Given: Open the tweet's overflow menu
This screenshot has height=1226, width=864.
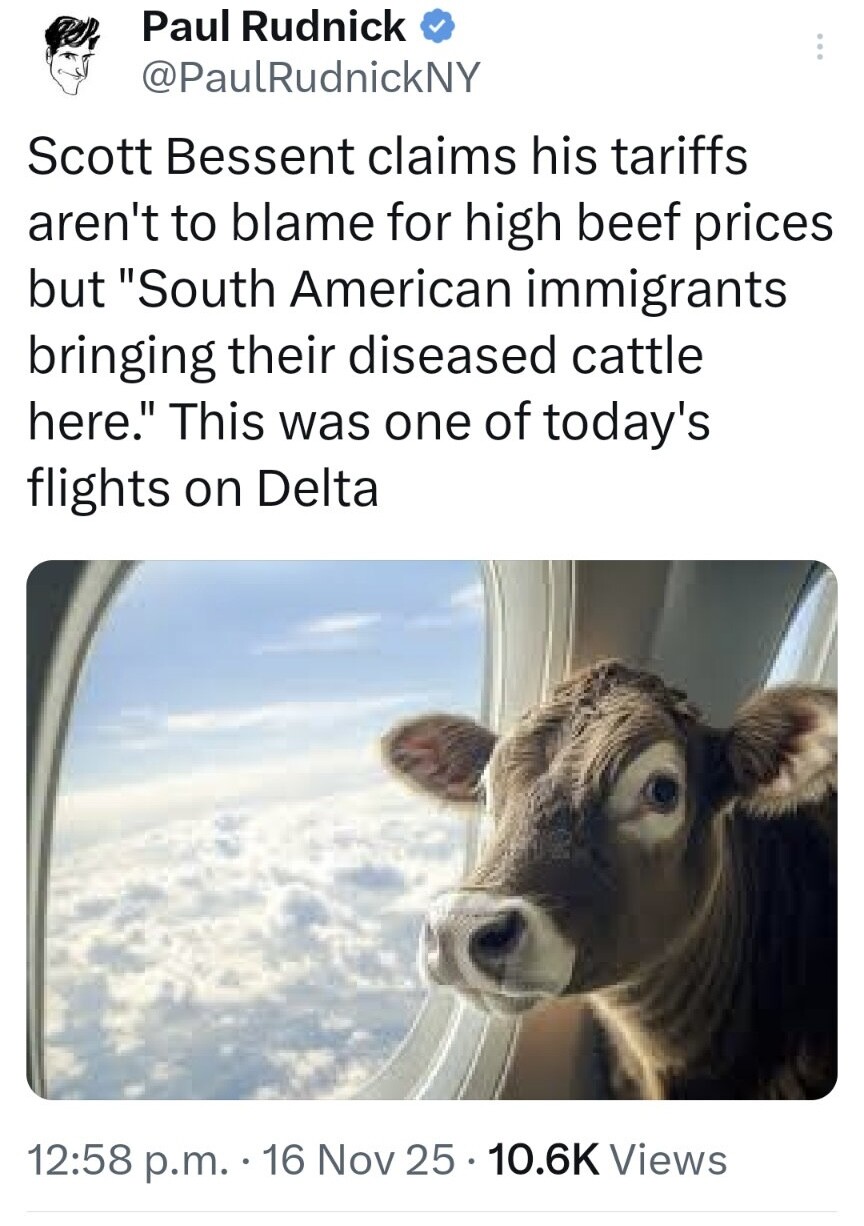Looking at the screenshot, I should pos(819,47).
